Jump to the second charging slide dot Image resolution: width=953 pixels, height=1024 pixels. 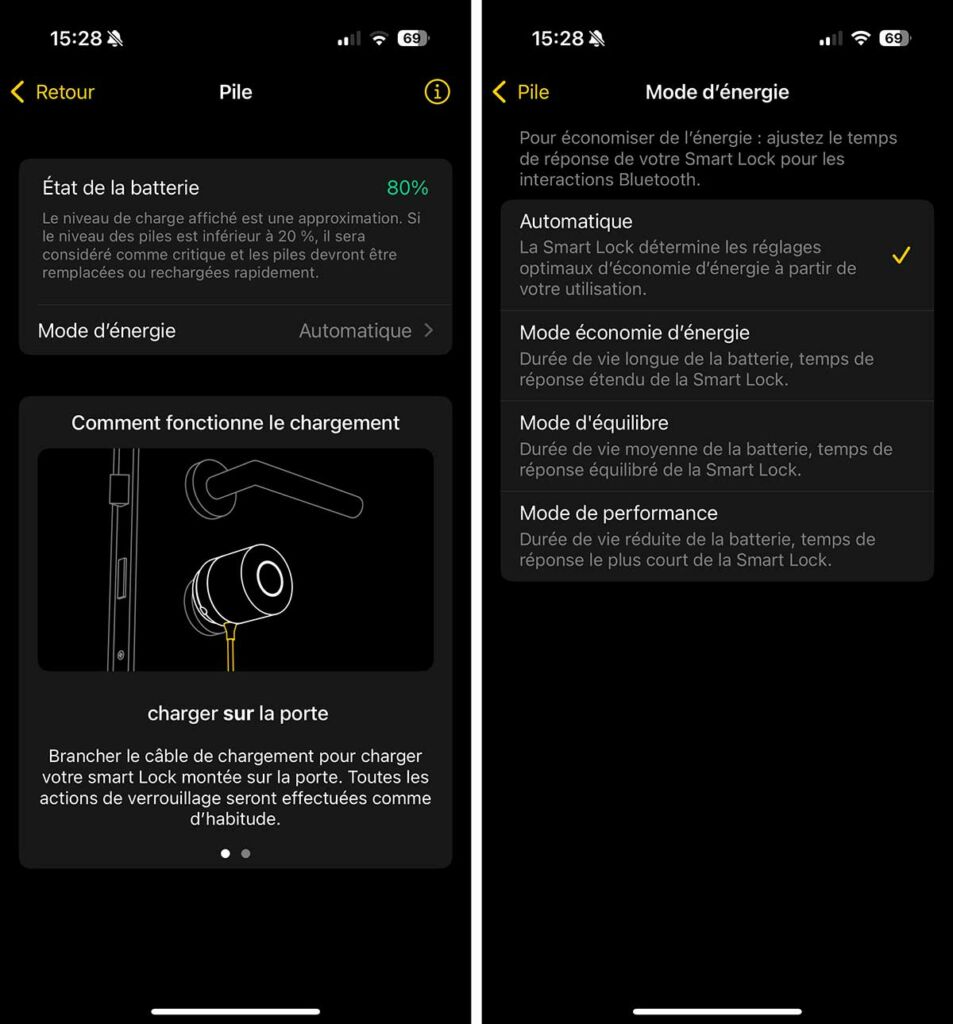tap(246, 853)
